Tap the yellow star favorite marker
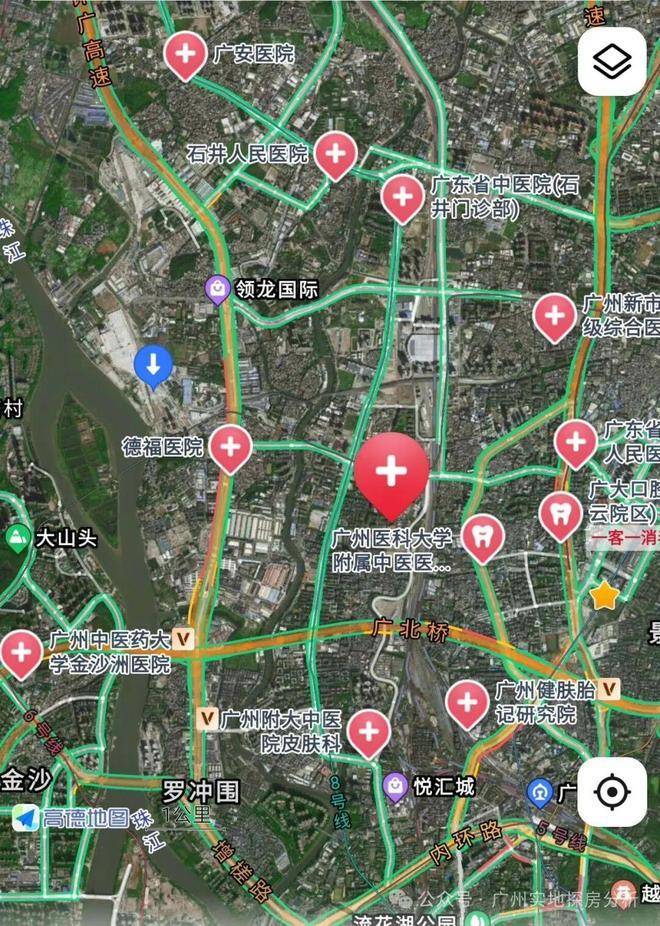This screenshot has width=660, height=926. [x=603, y=597]
